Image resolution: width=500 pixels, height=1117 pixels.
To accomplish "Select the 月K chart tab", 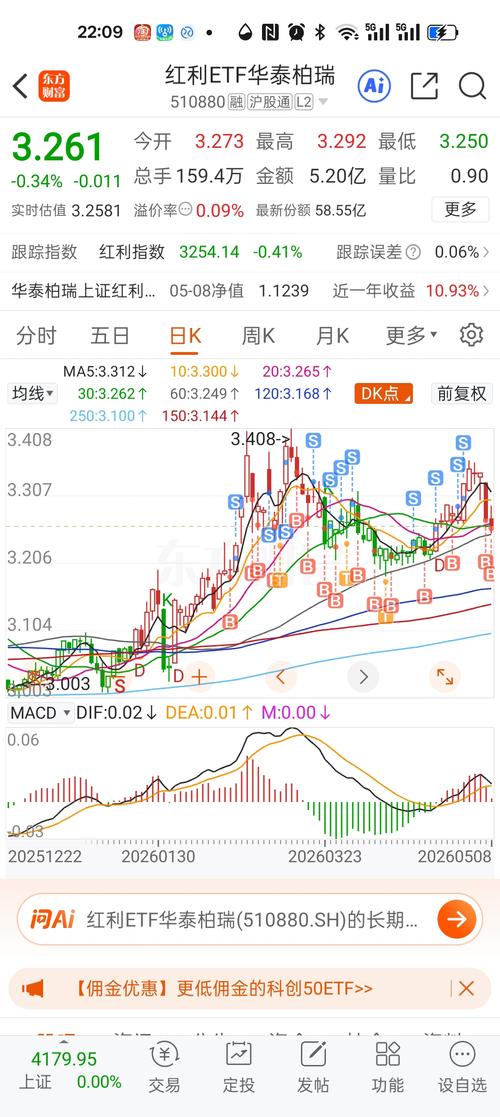I will (x=333, y=336).
